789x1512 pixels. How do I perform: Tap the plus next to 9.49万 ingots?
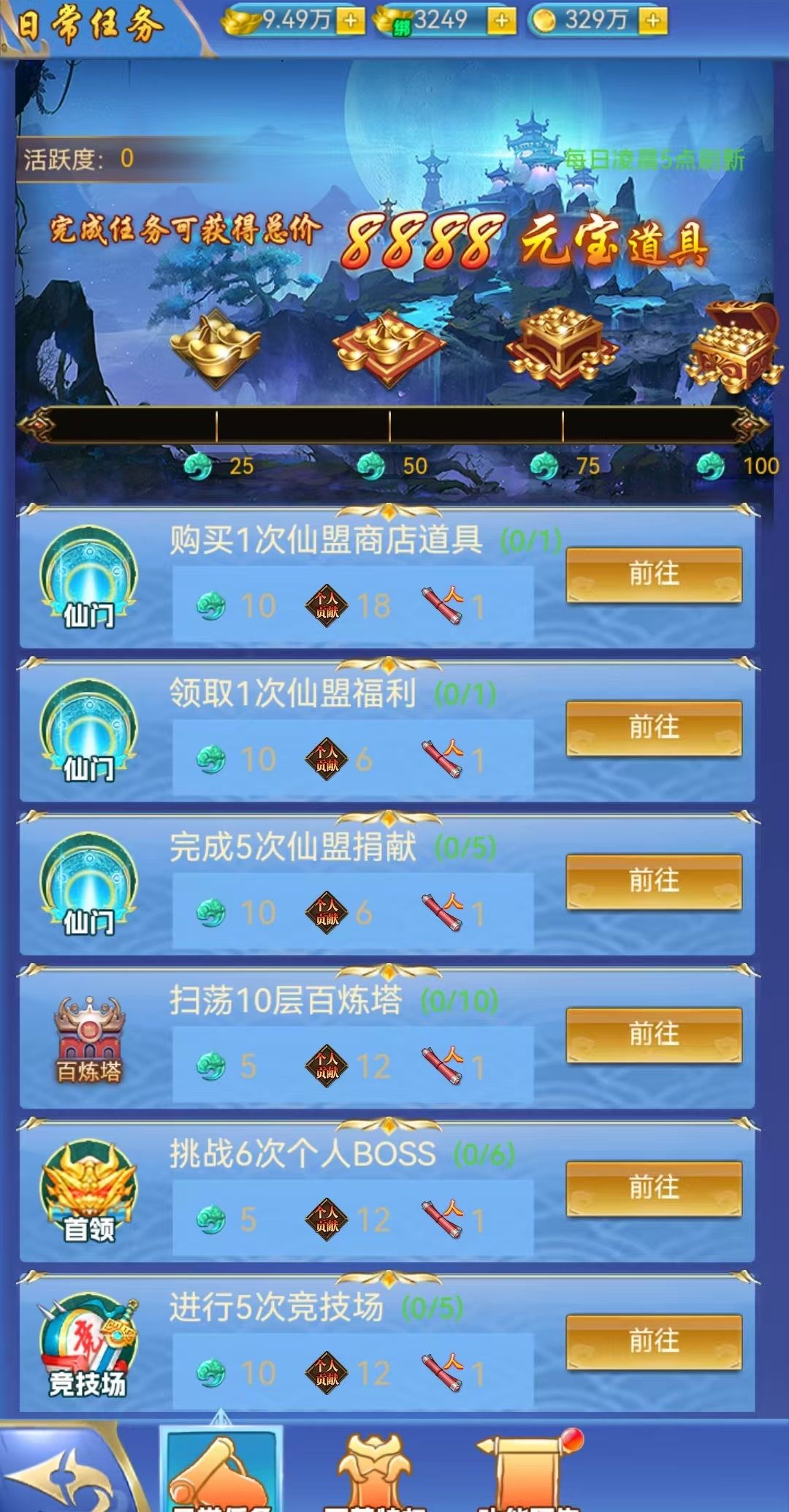351,22
